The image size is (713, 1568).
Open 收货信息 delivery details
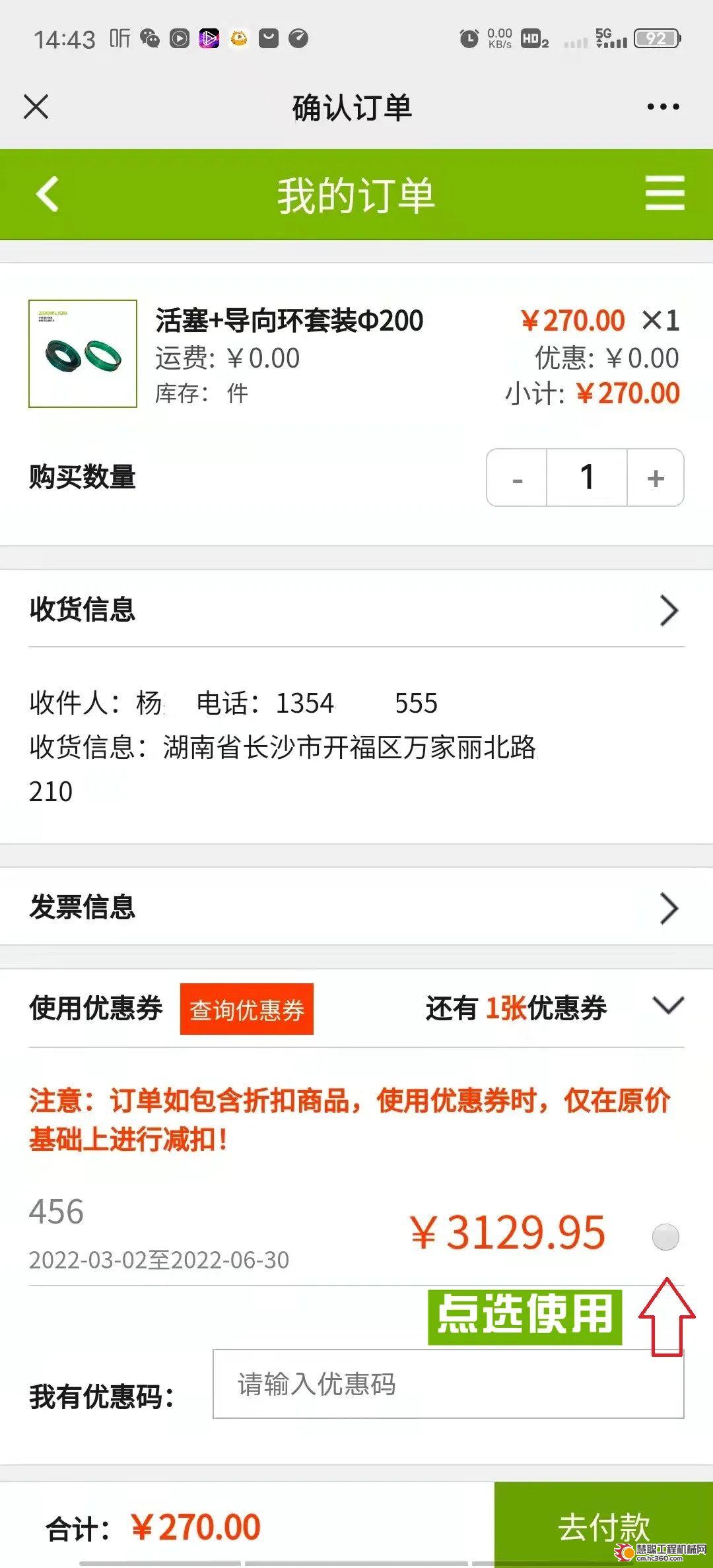(x=668, y=610)
